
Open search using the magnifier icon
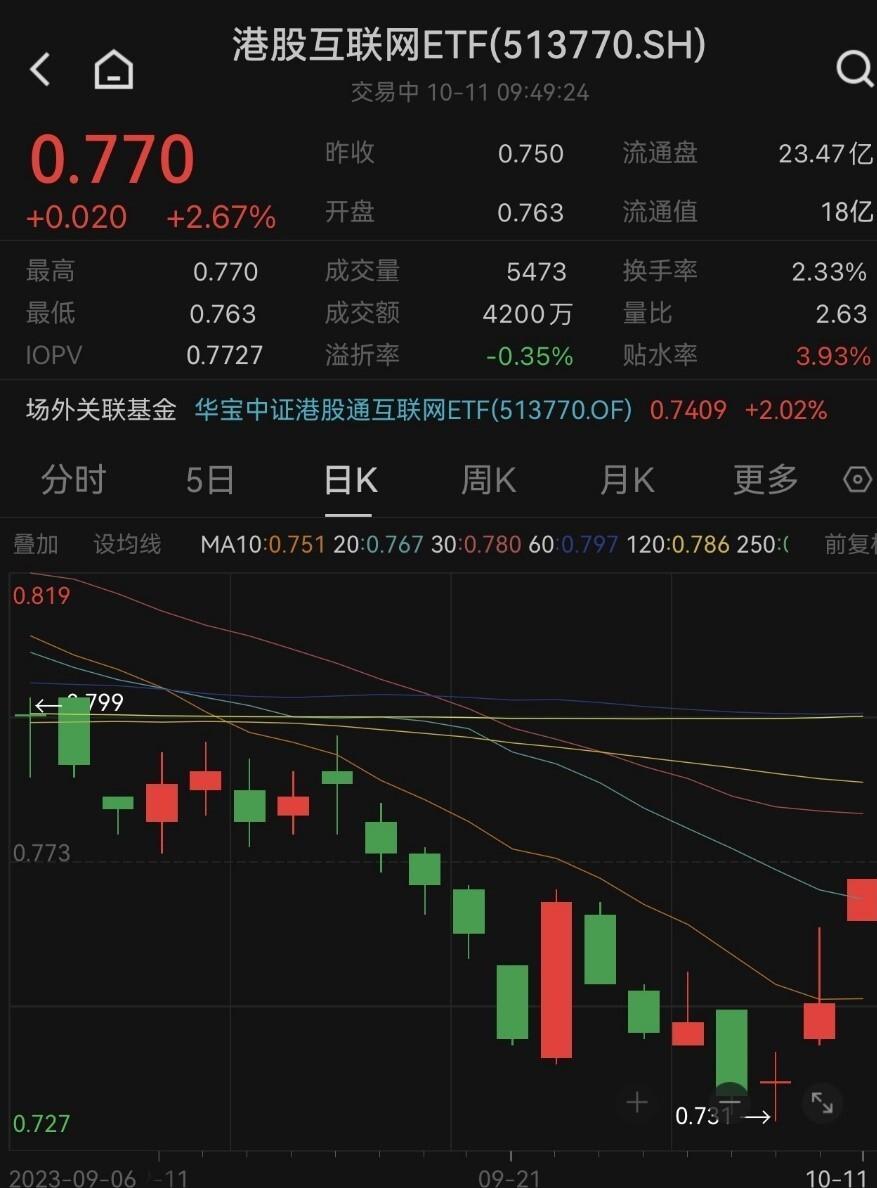tap(852, 69)
